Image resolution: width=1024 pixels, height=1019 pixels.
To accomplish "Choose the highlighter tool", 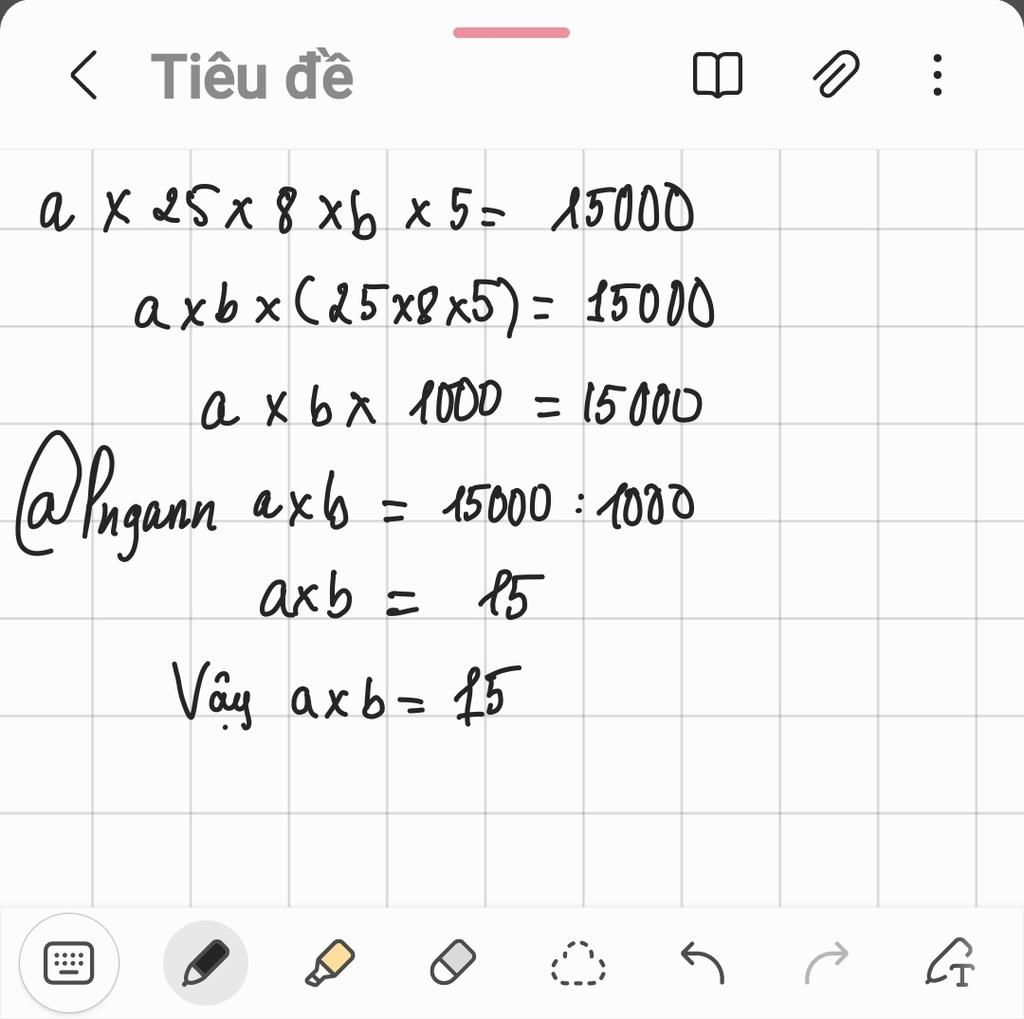I will coord(330,963).
